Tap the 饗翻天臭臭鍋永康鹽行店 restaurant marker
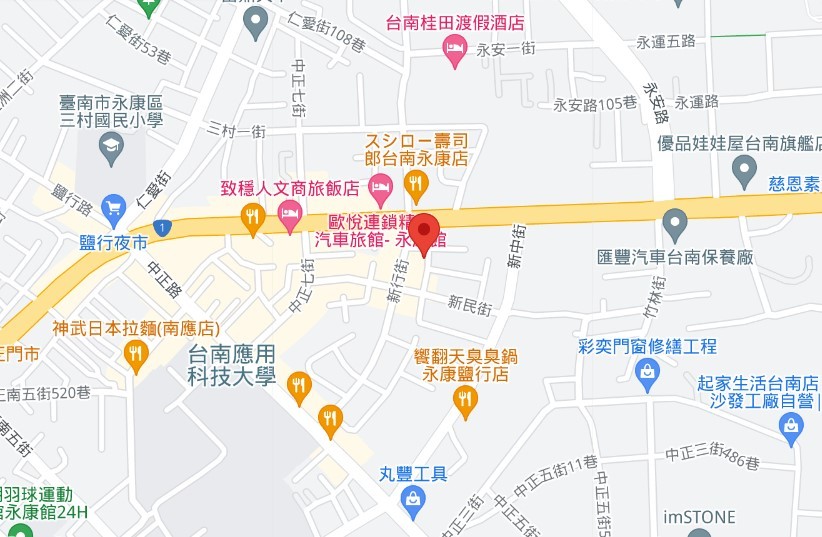 pos(465,400)
